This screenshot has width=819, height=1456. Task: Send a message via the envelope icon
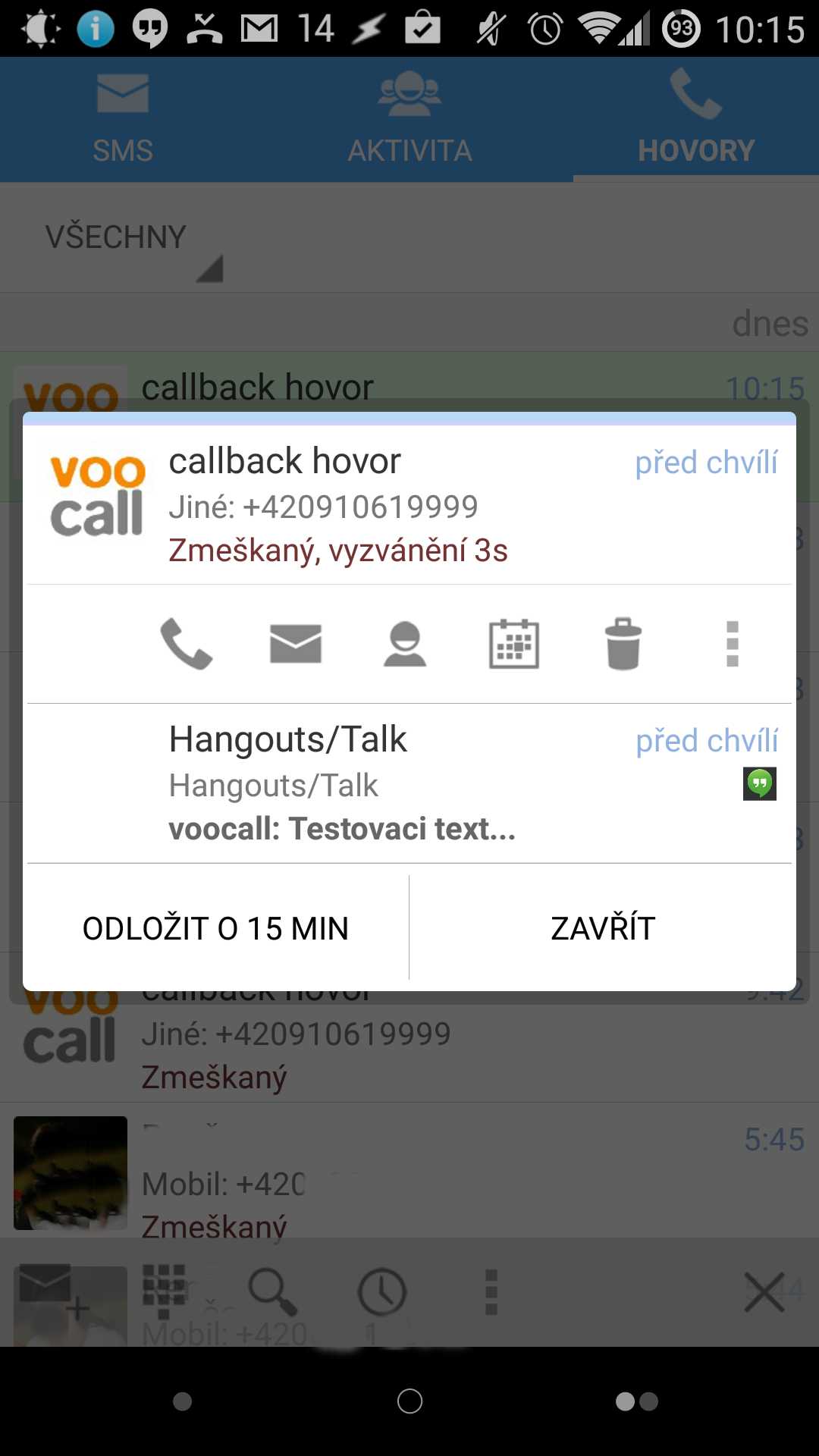296,644
